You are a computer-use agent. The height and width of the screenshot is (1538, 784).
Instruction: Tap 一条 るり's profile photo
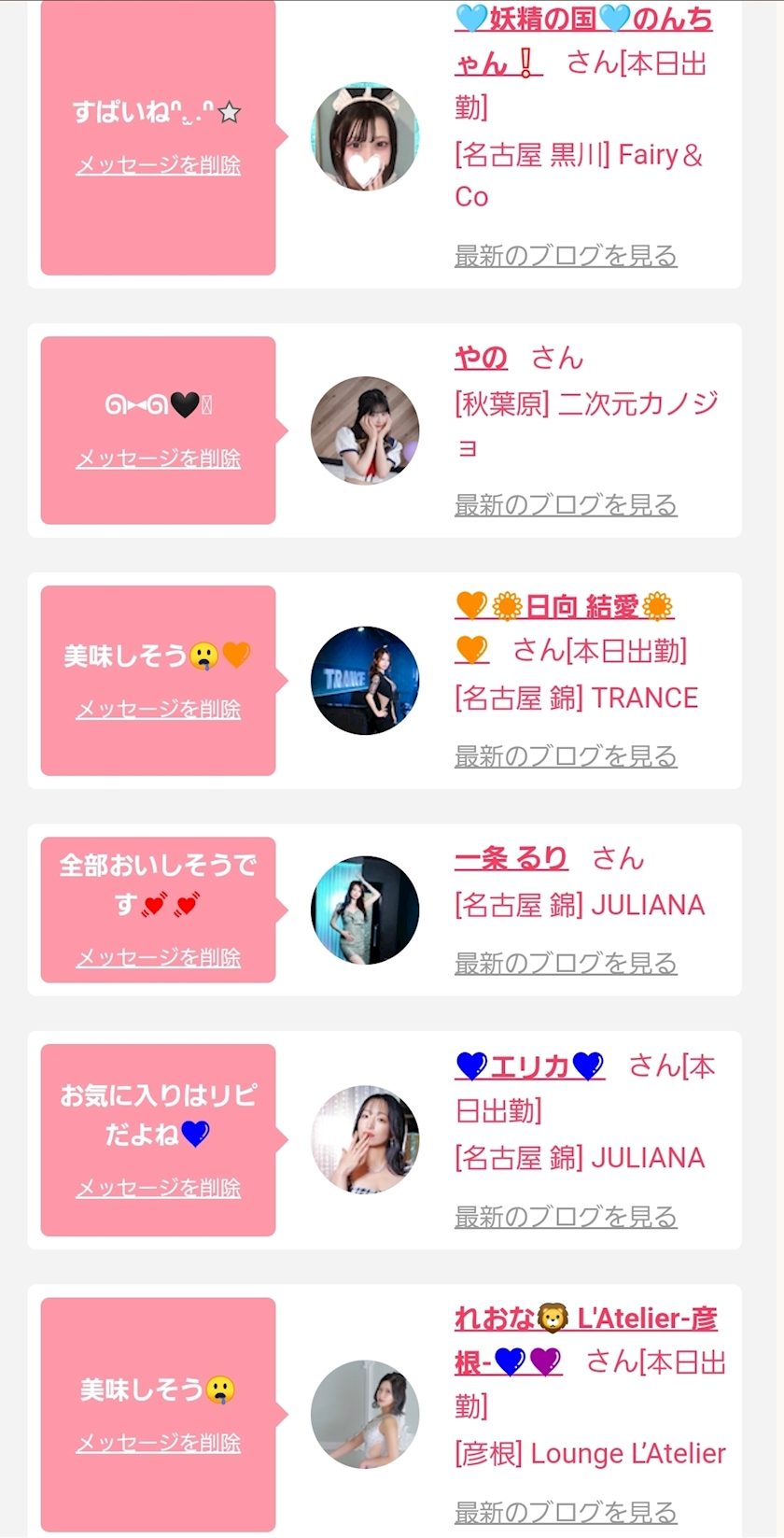(365, 910)
